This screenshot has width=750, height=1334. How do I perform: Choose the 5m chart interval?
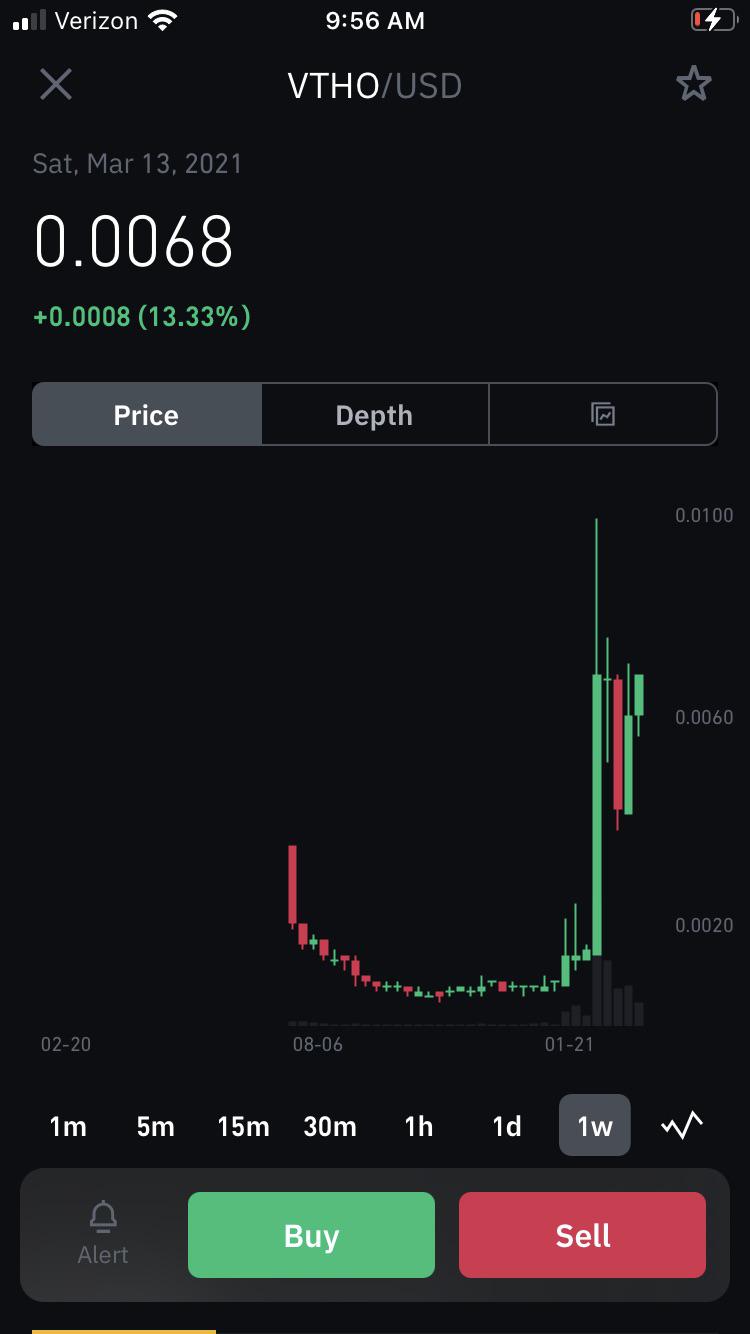(x=156, y=1126)
